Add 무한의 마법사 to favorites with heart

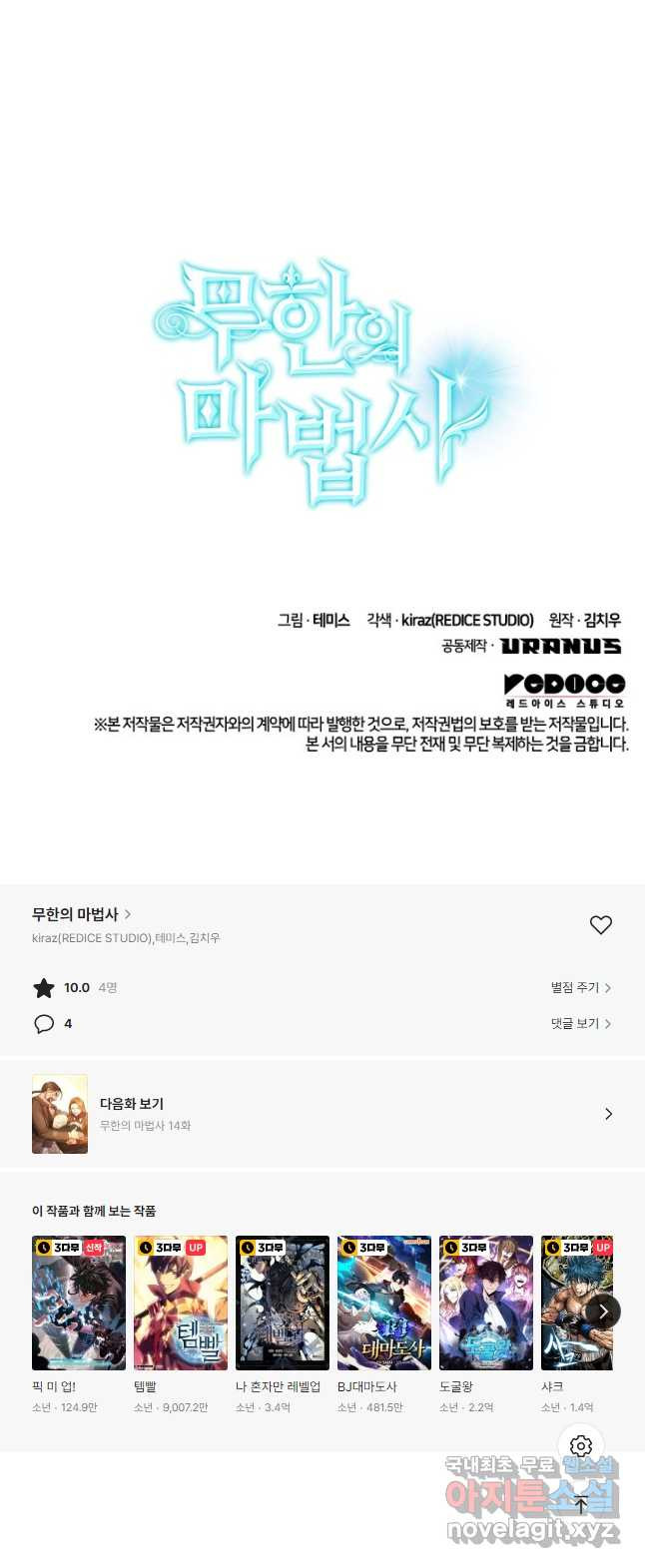pyautogui.click(x=600, y=925)
